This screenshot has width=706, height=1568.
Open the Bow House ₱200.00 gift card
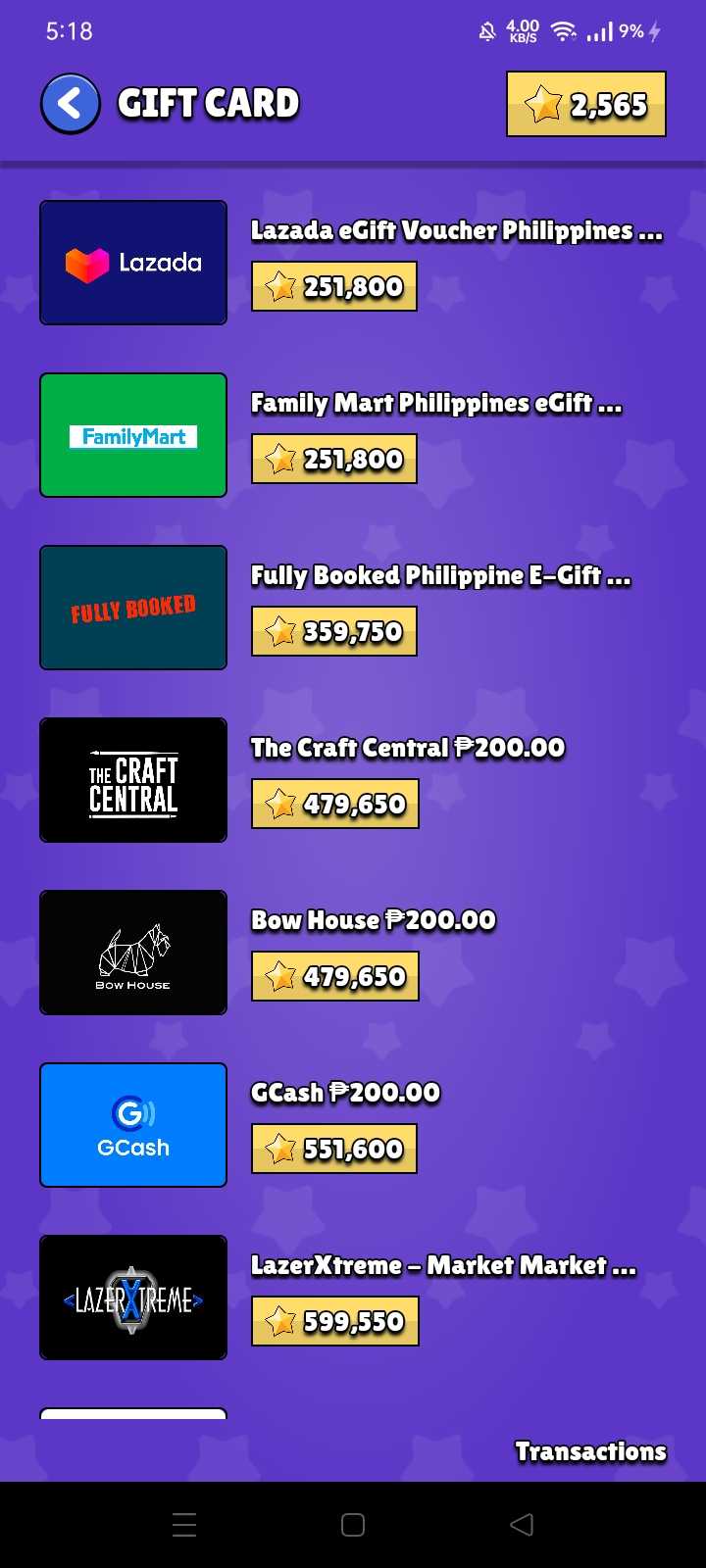click(x=133, y=953)
